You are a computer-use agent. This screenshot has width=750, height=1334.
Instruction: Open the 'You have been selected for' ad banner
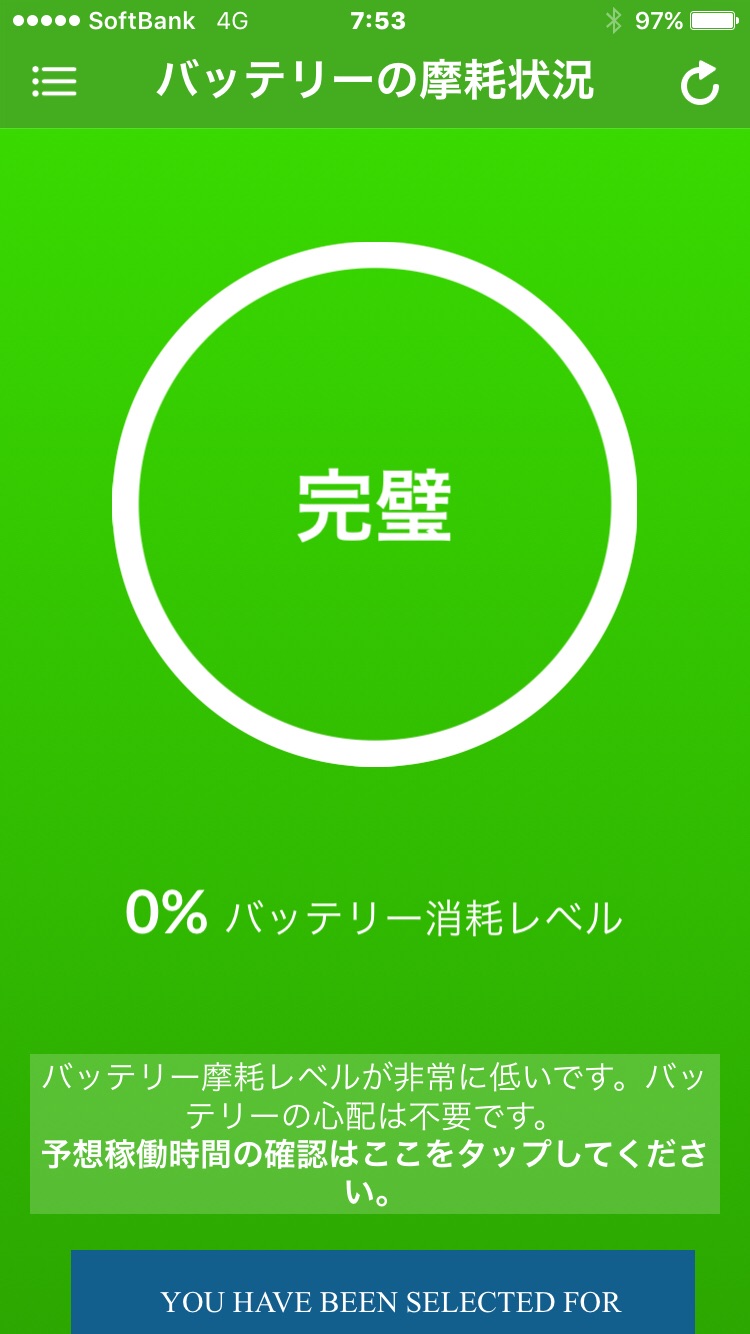tap(382, 1293)
